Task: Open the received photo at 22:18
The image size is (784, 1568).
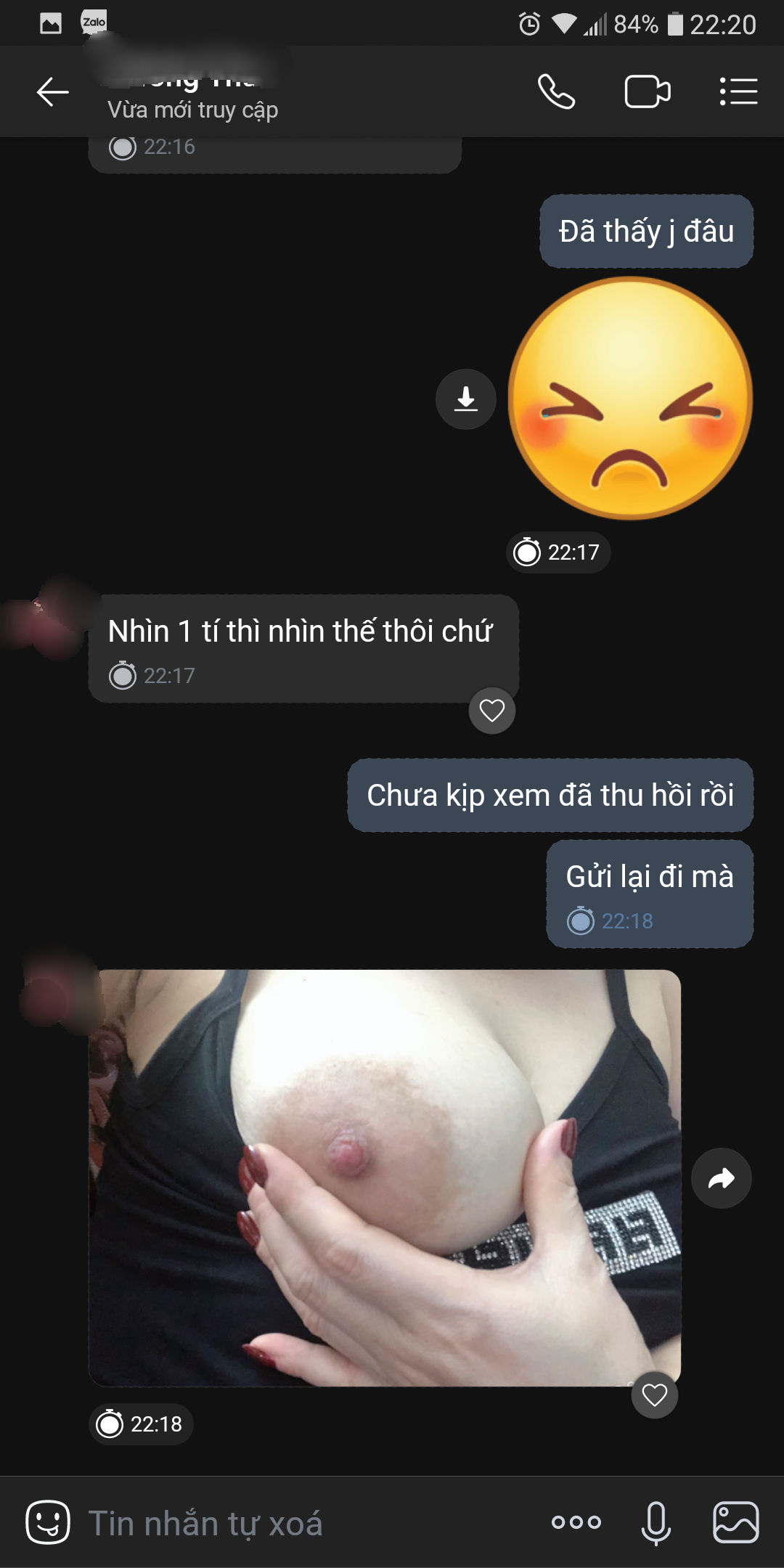Action: [385, 1177]
